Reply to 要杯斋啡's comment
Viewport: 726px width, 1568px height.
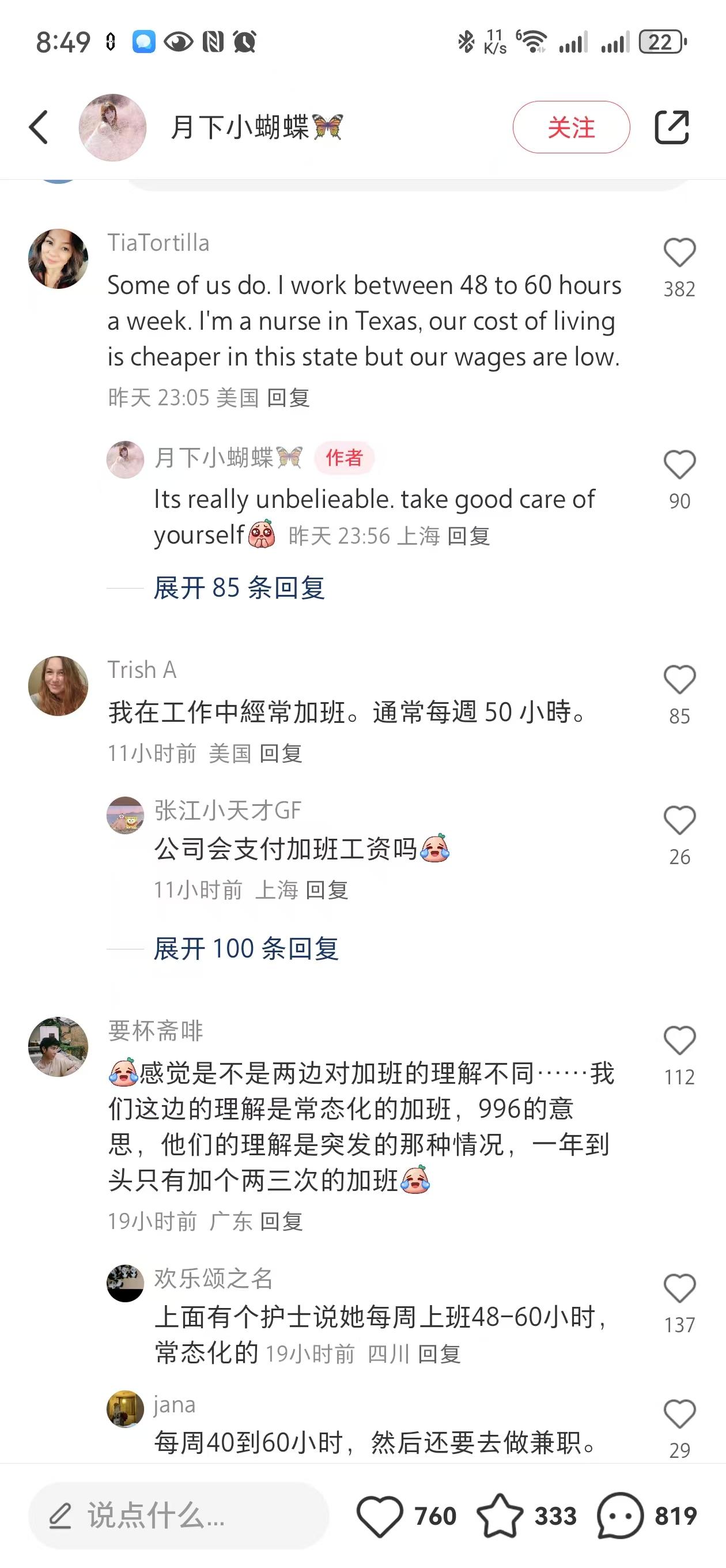point(281,1221)
